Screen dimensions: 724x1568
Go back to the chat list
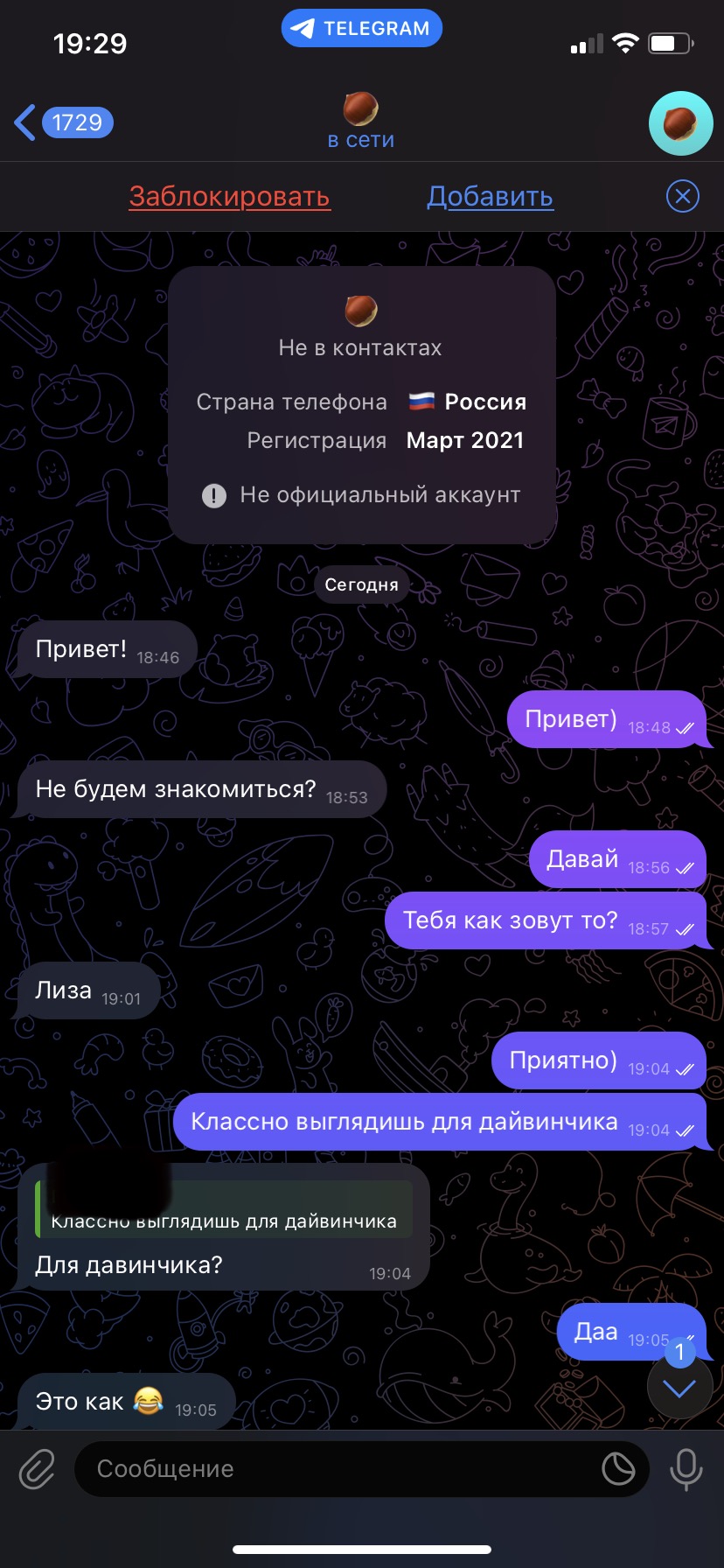(x=63, y=122)
